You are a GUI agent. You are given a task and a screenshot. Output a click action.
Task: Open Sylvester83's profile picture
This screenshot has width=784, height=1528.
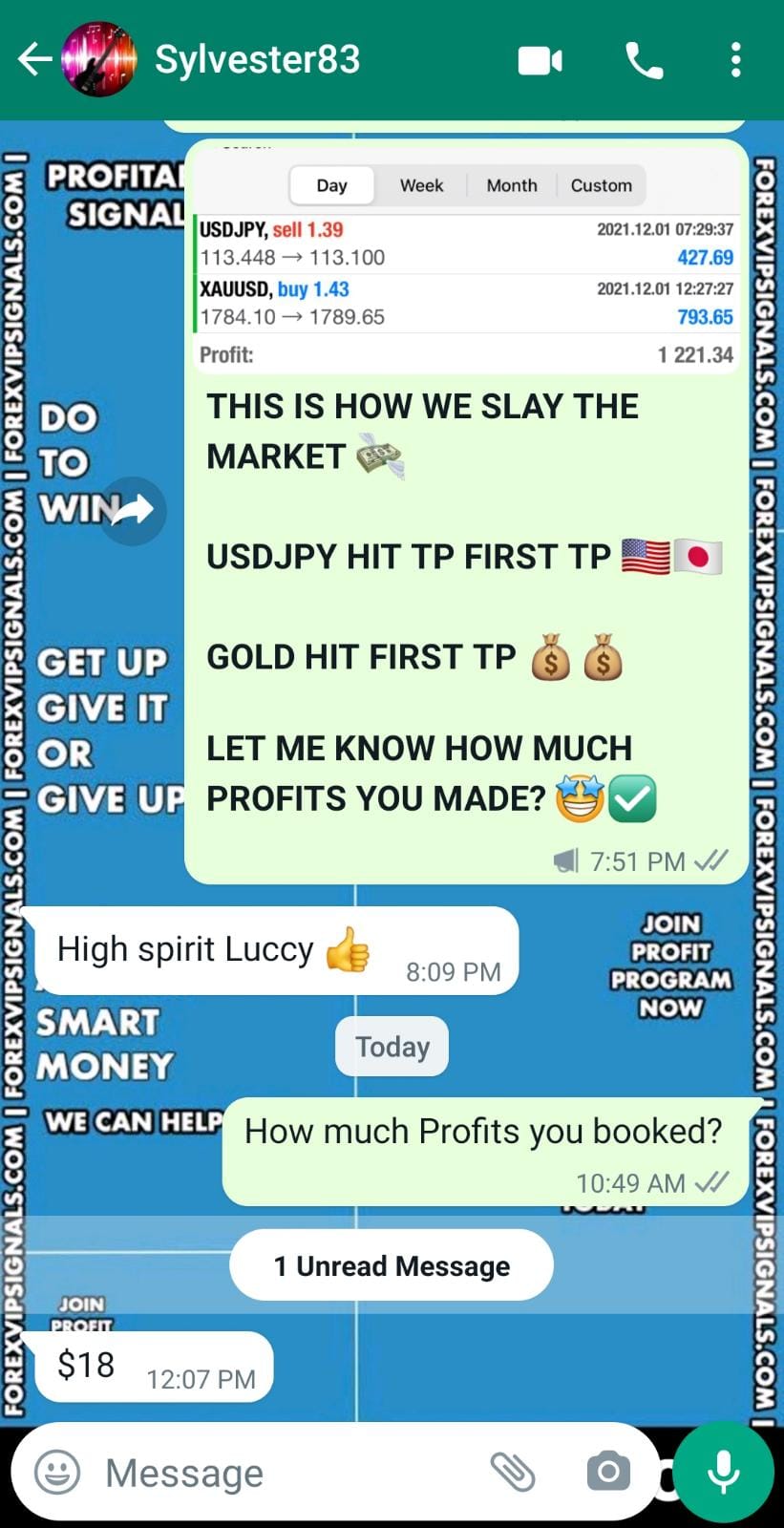tap(98, 60)
